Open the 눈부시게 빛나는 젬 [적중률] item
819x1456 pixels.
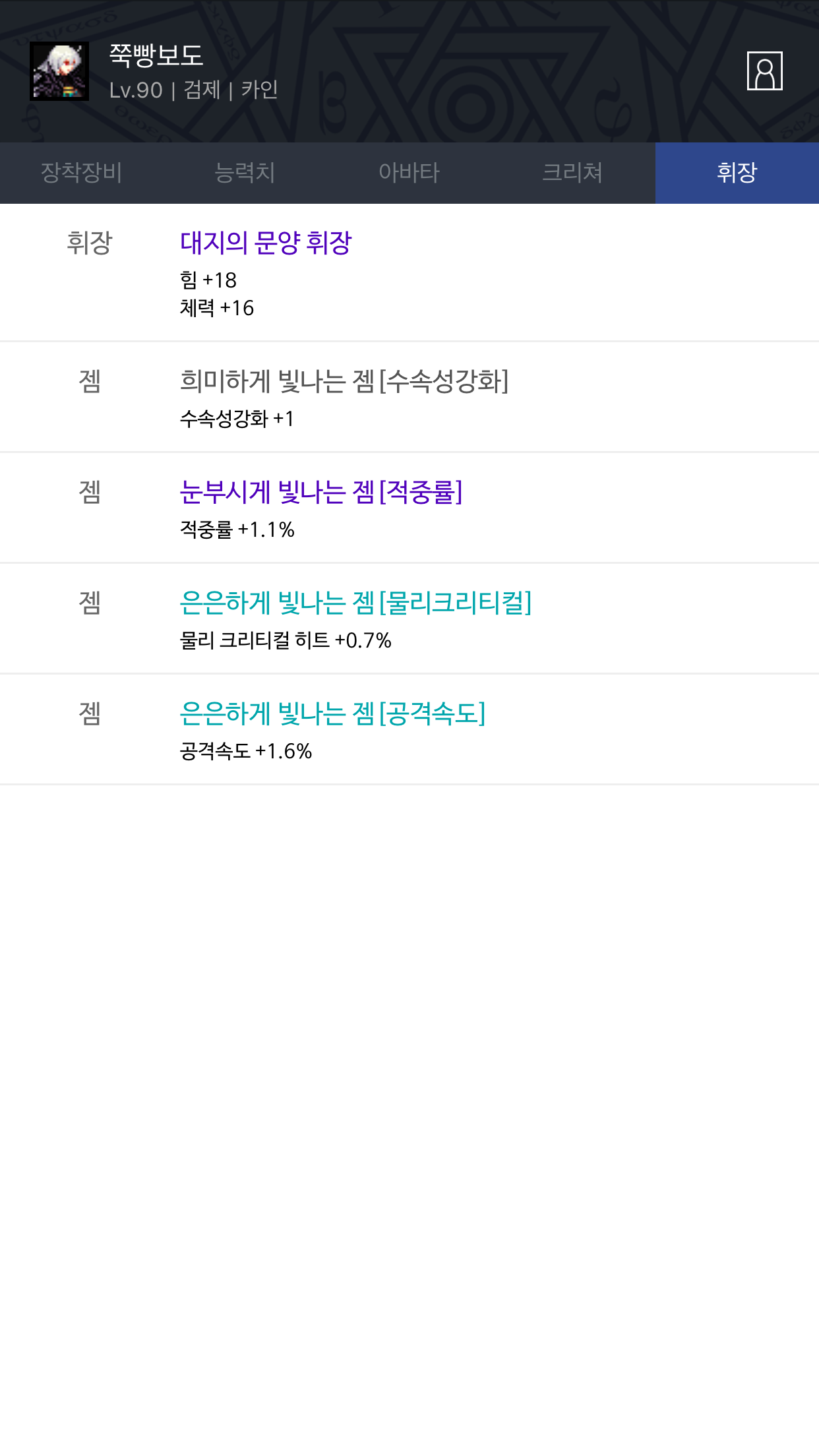[409, 508]
